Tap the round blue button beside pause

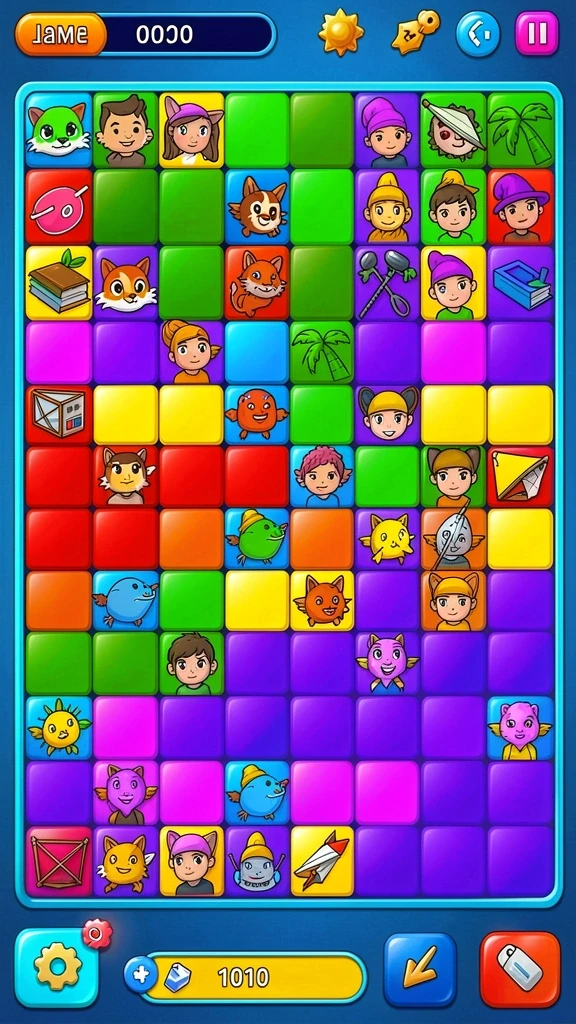click(478, 33)
